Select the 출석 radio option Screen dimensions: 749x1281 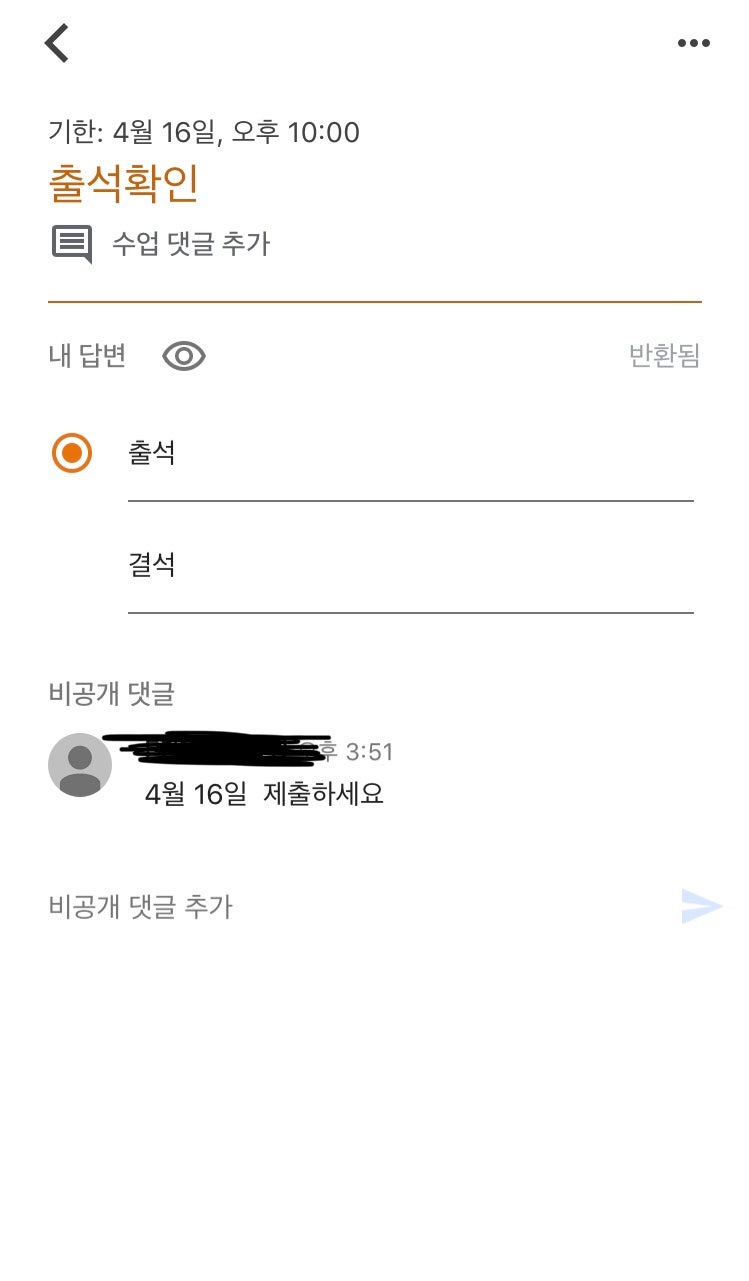click(x=72, y=453)
